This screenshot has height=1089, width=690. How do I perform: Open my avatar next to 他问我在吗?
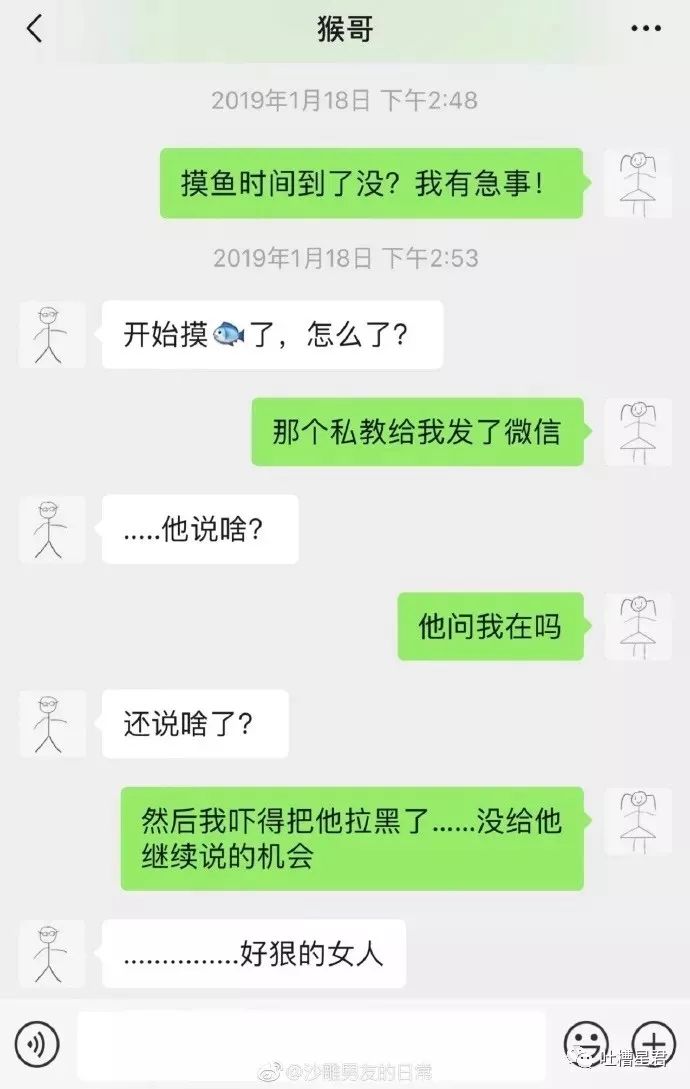[x=637, y=626]
